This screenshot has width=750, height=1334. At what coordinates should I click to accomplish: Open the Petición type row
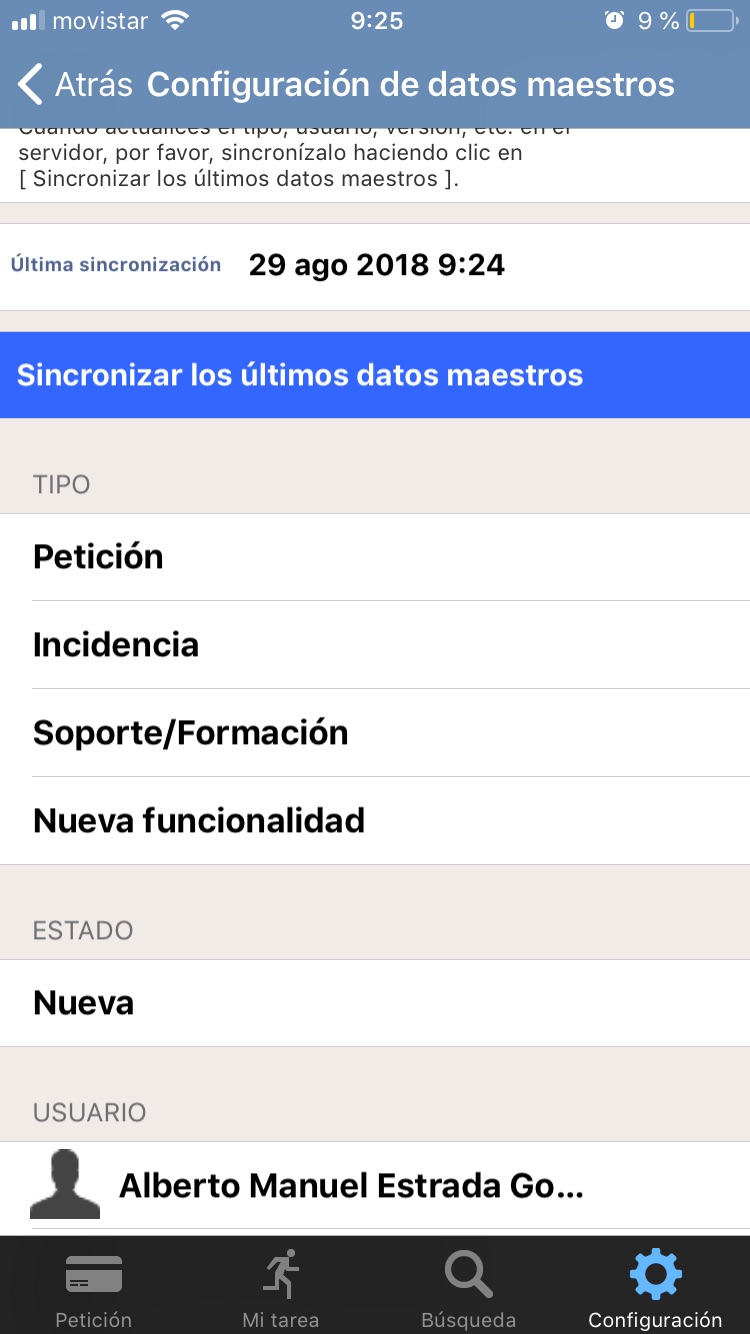point(375,557)
